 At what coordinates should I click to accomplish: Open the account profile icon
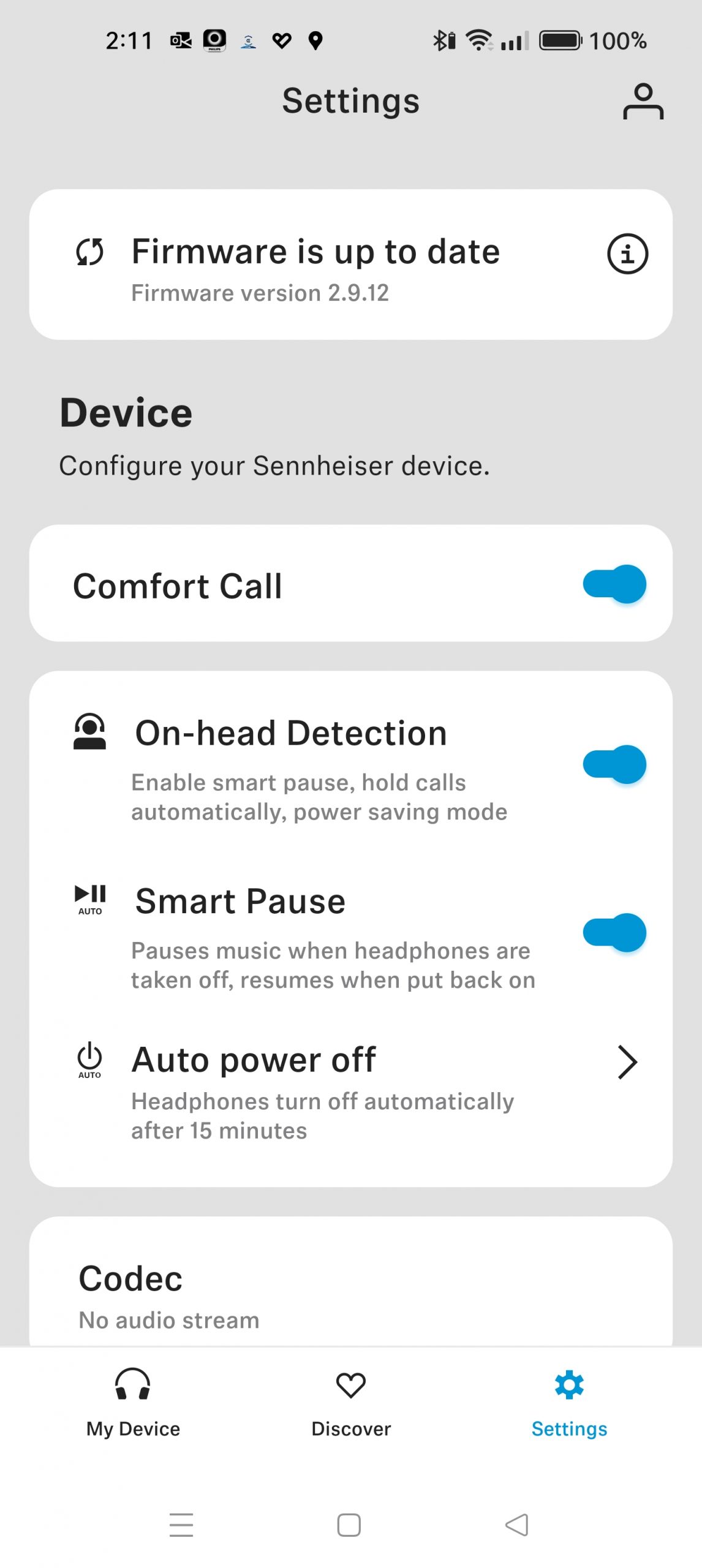[x=643, y=101]
